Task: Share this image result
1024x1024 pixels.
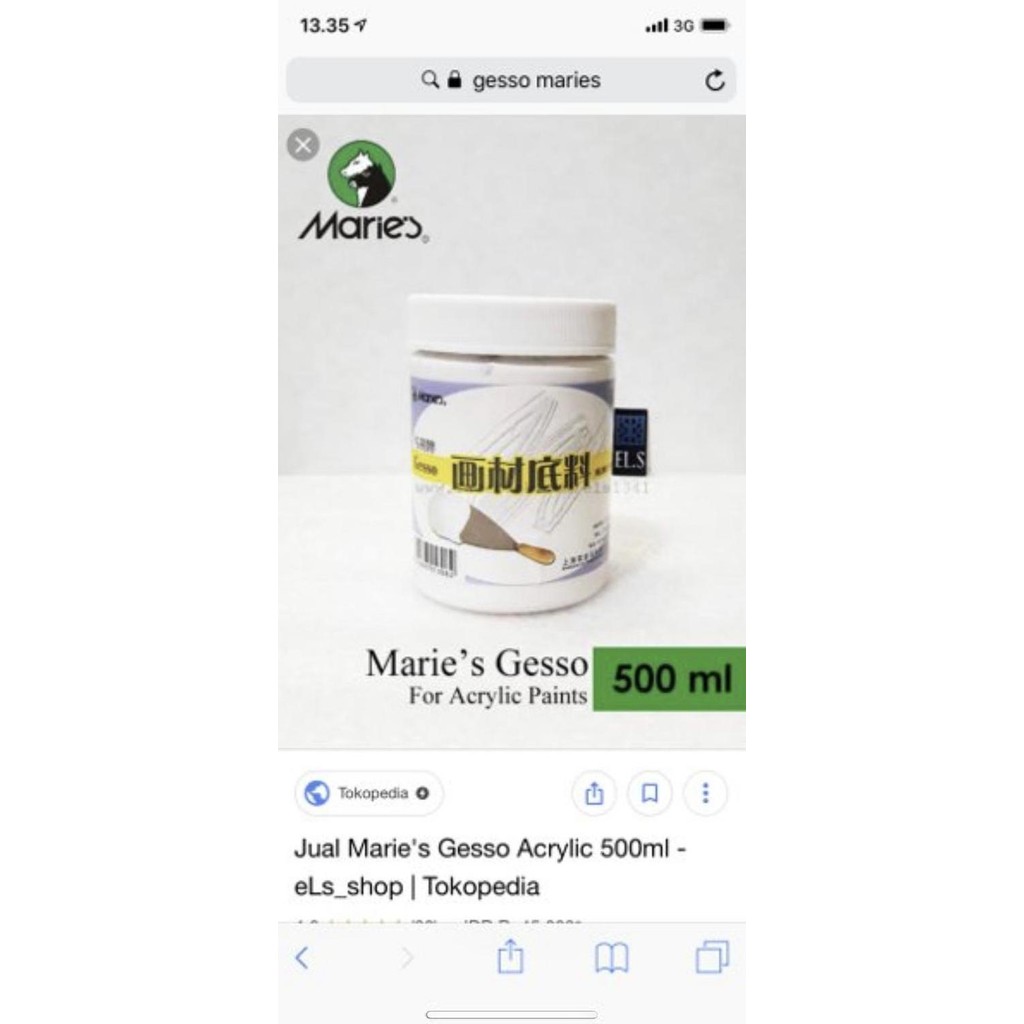Action: (594, 793)
